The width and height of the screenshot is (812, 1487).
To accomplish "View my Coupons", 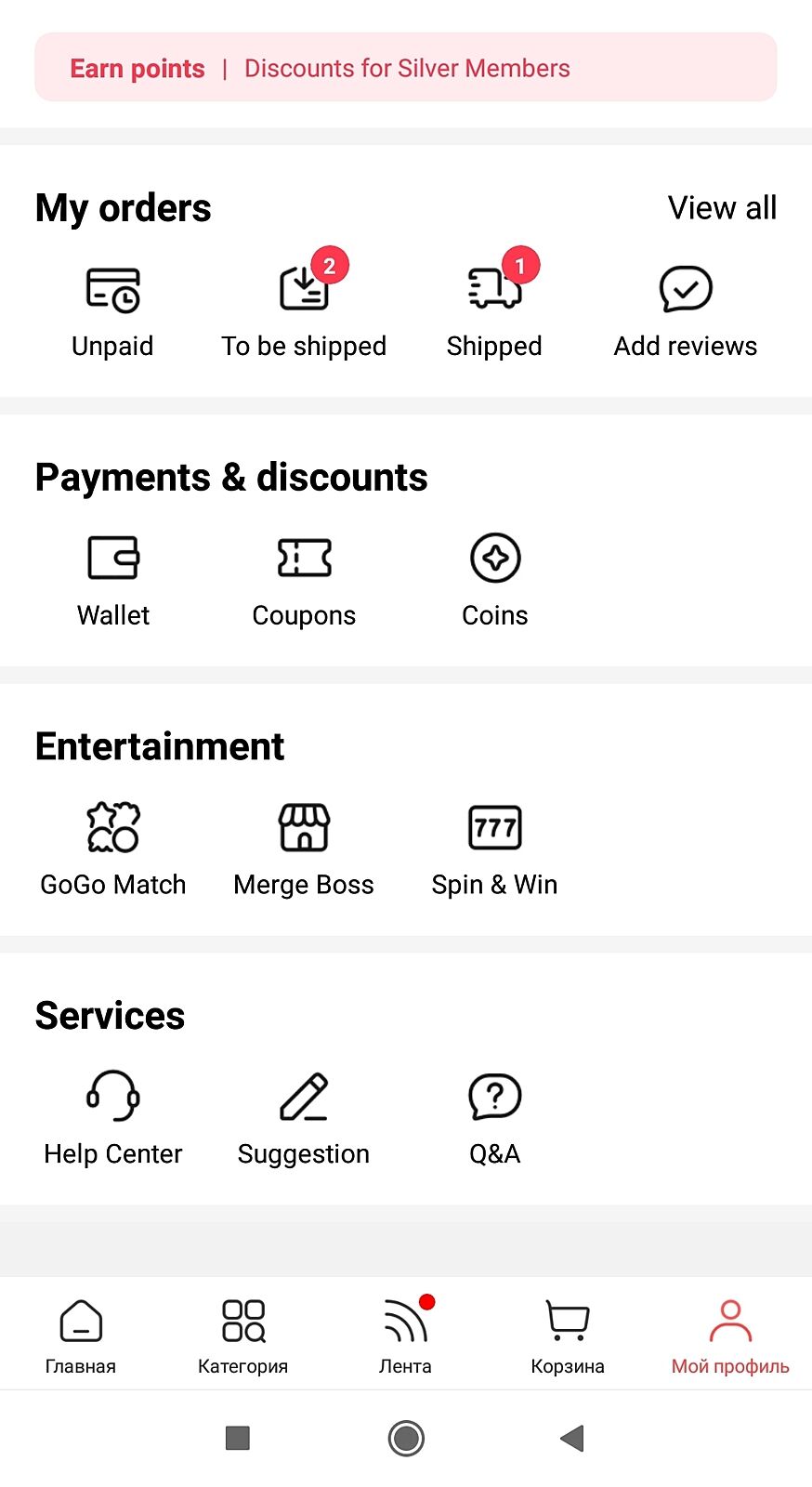I will coord(304,581).
